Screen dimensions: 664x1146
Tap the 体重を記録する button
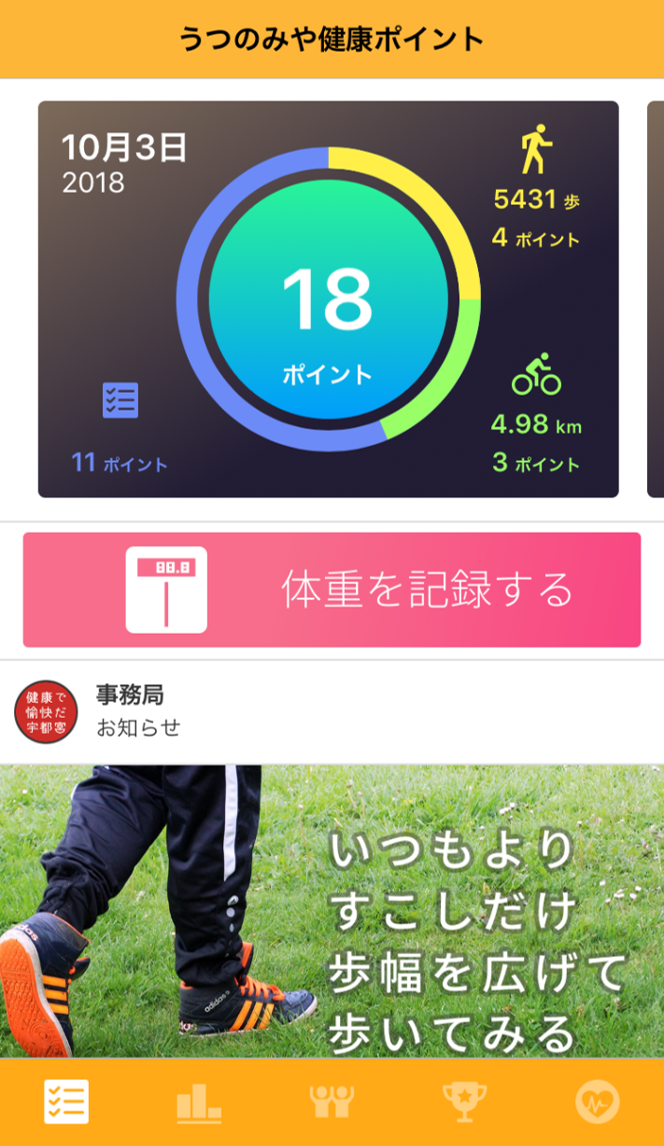click(331, 590)
